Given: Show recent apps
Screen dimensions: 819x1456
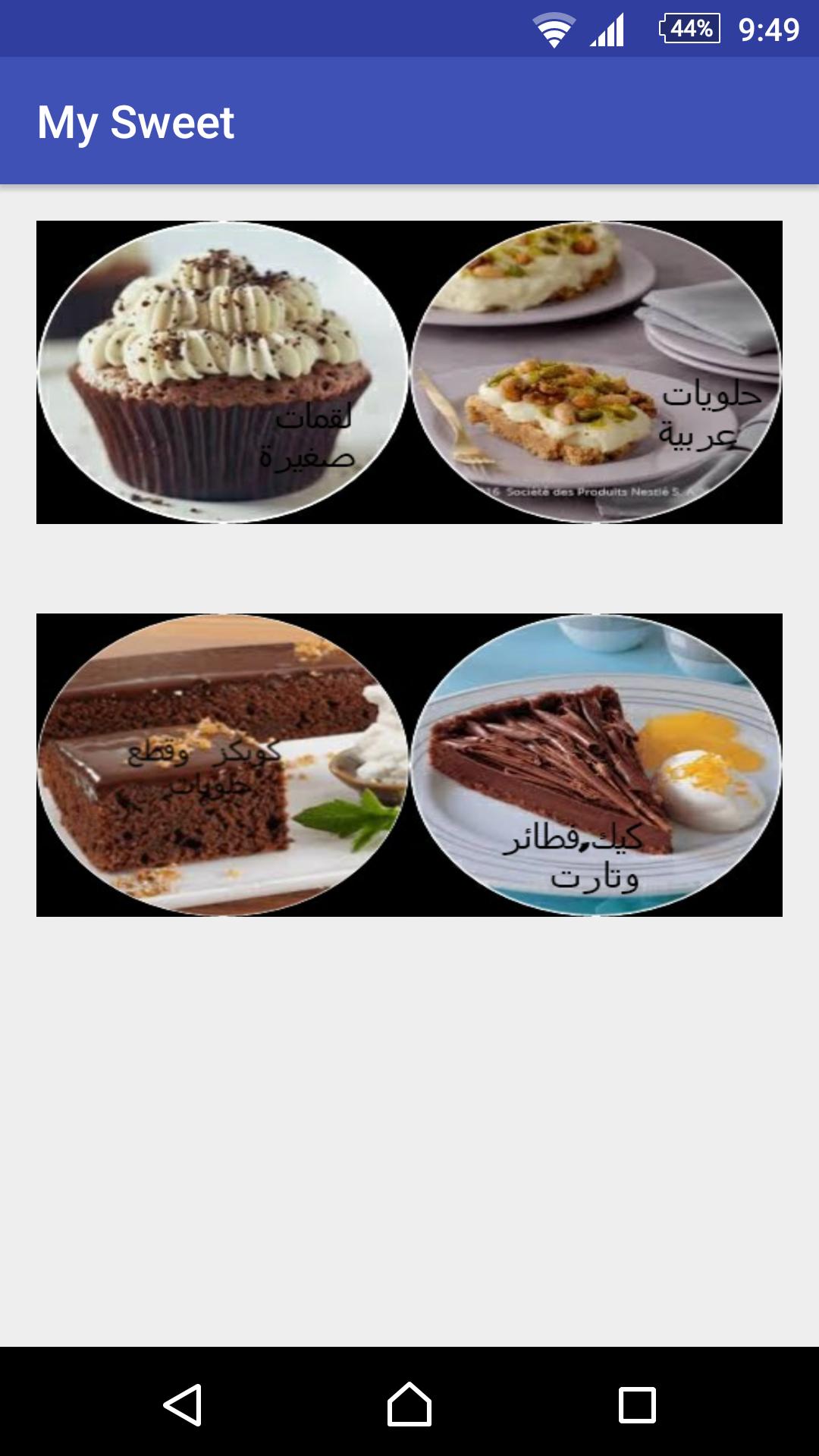Looking at the screenshot, I should [x=637, y=1404].
